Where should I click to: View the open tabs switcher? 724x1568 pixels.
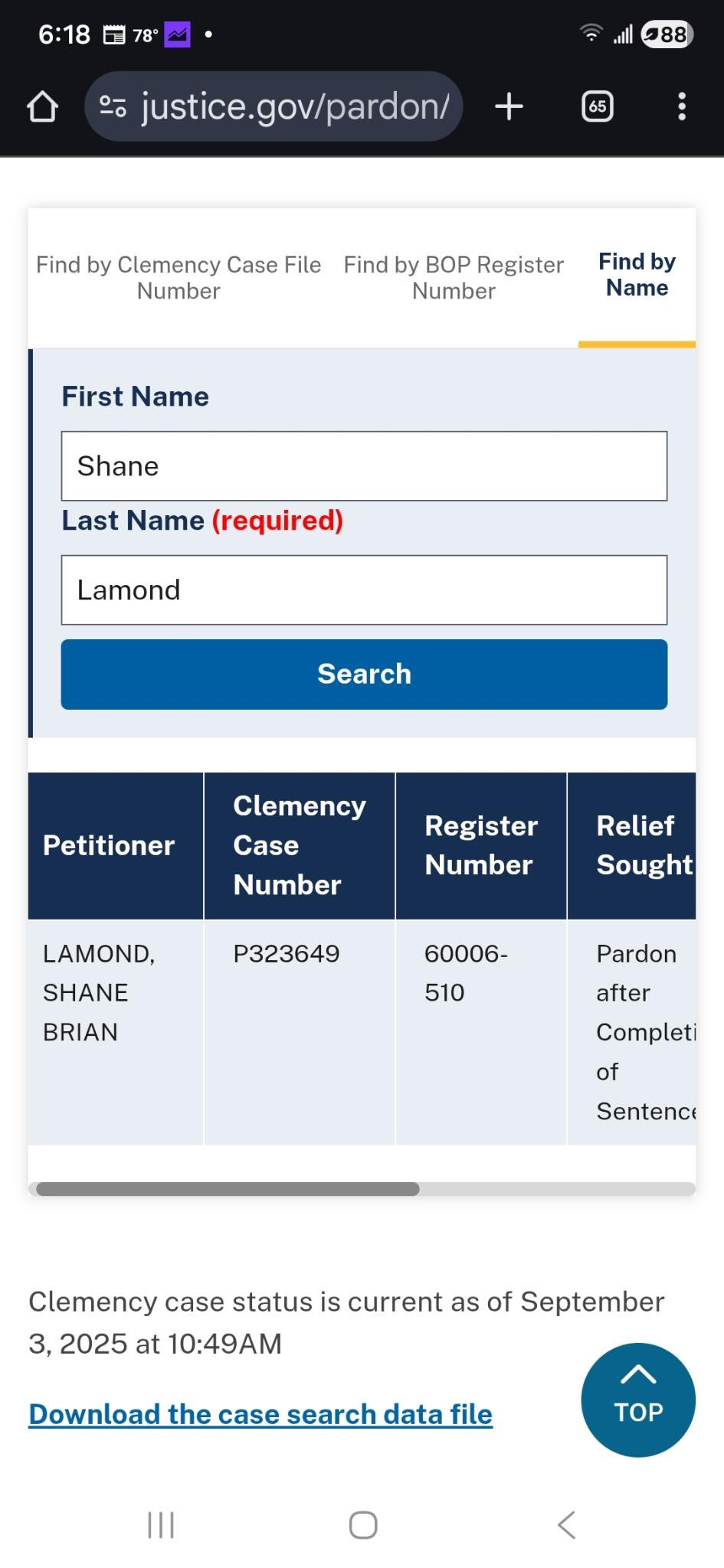tap(598, 106)
